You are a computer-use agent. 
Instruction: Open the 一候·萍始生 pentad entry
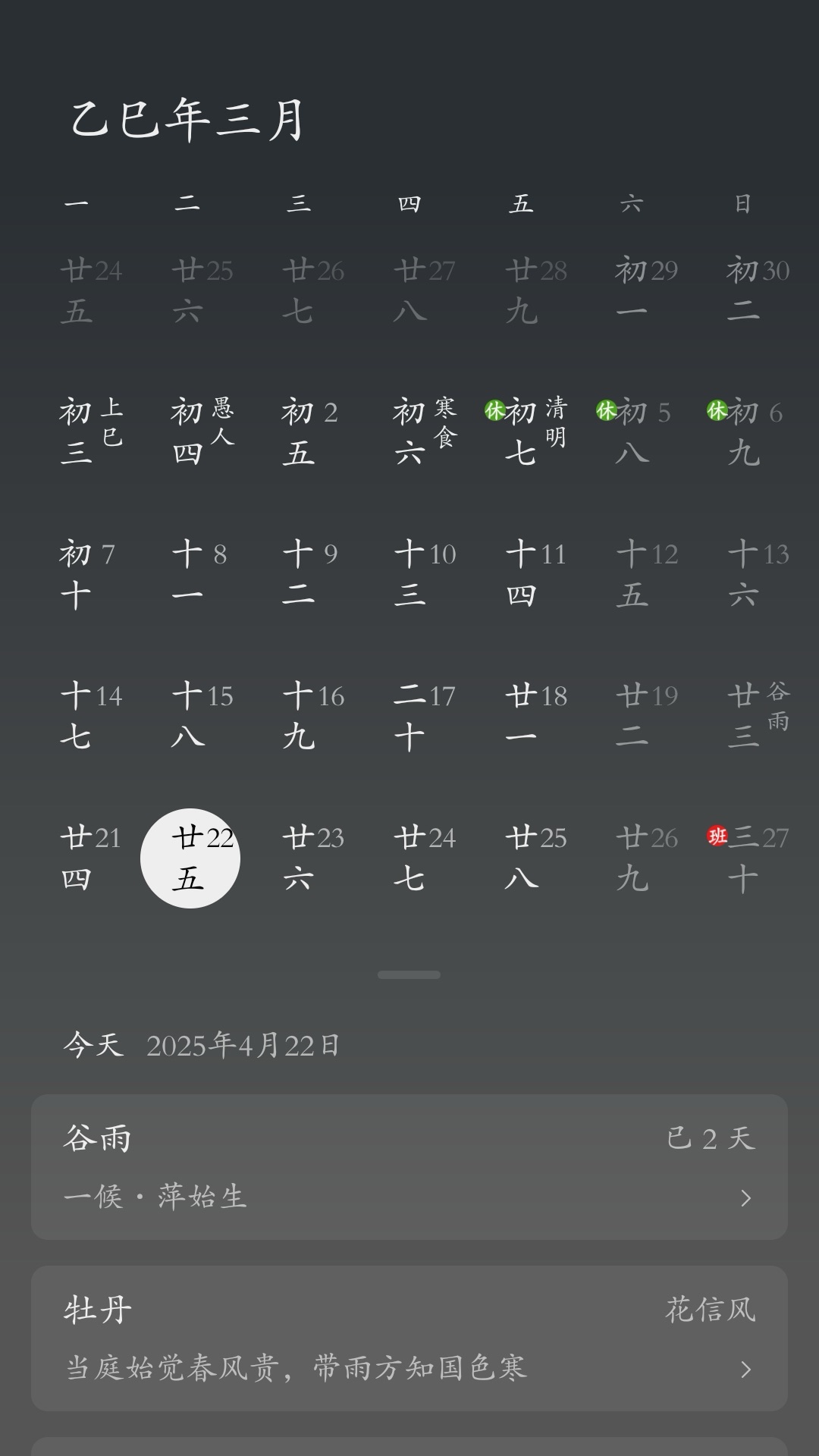point(155,1197)
